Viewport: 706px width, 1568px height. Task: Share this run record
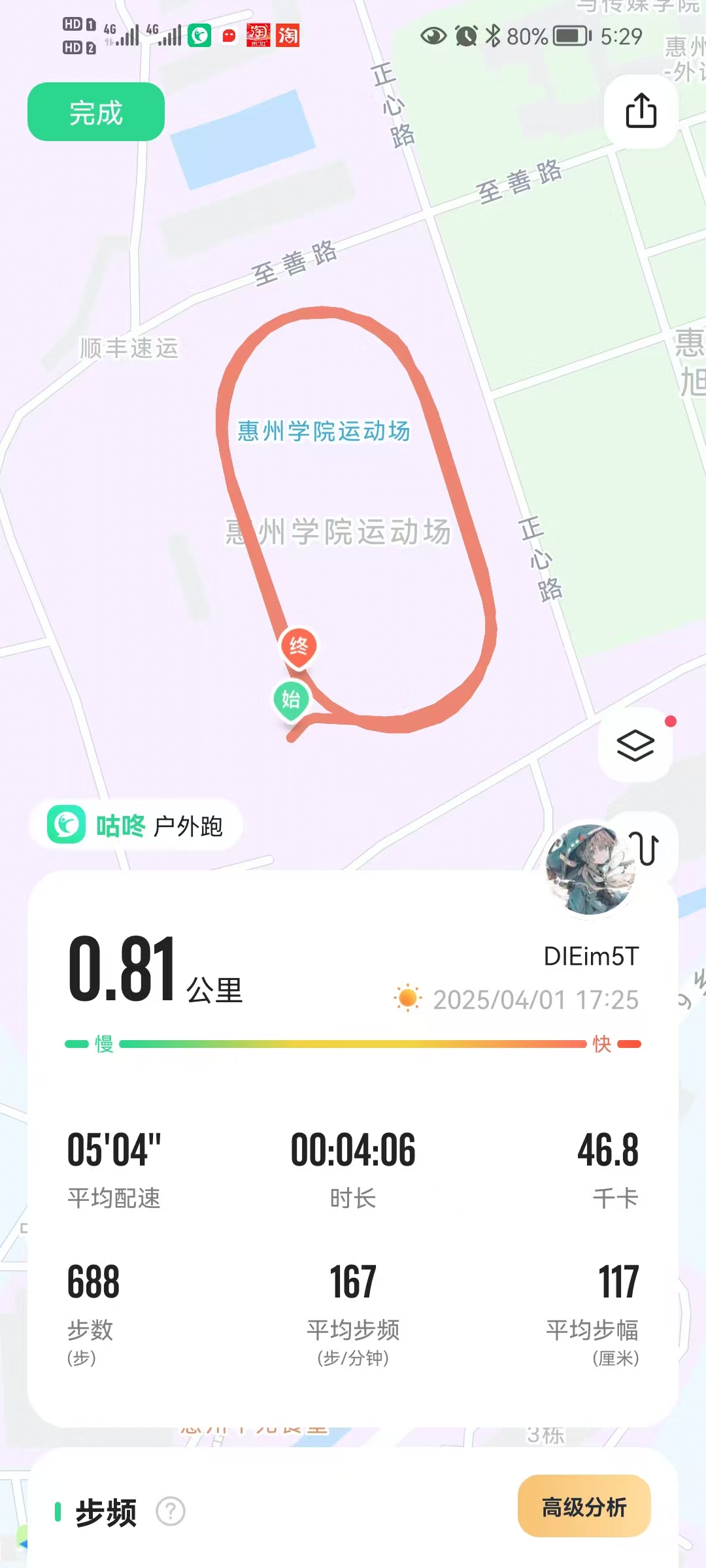[x=641, y=110]
